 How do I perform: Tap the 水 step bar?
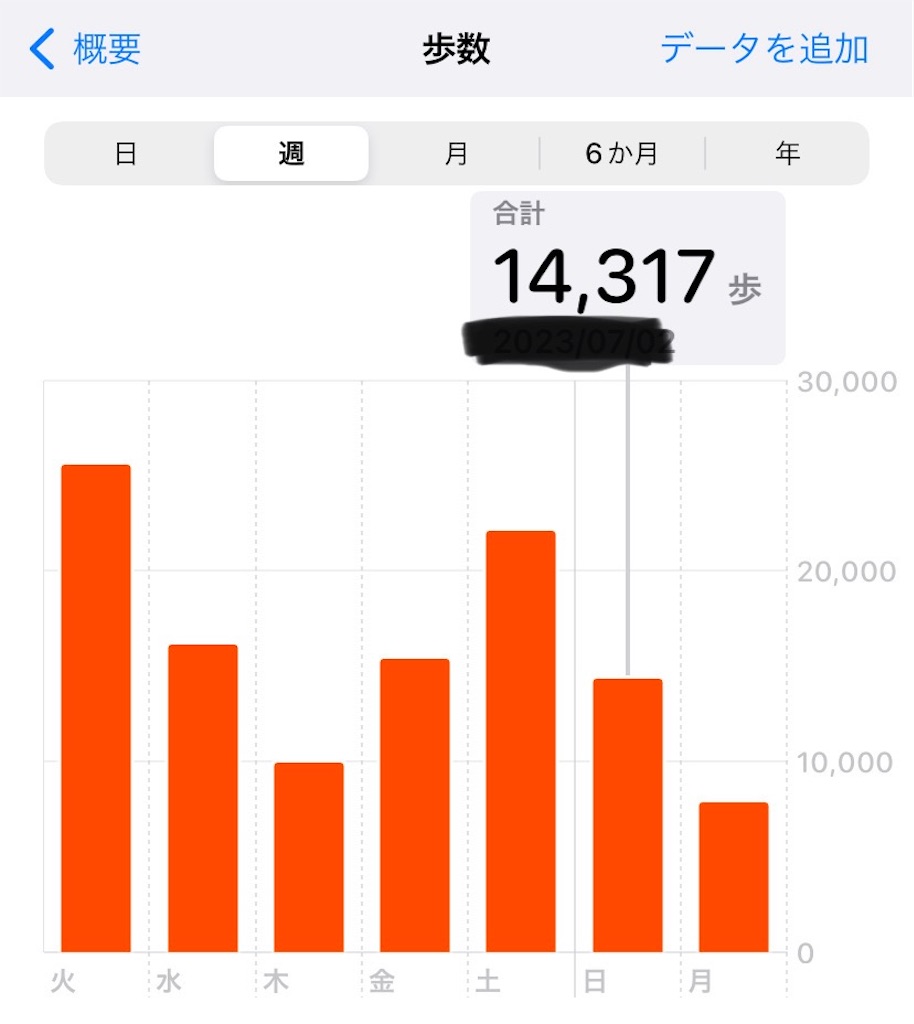(x=202, y=798)
